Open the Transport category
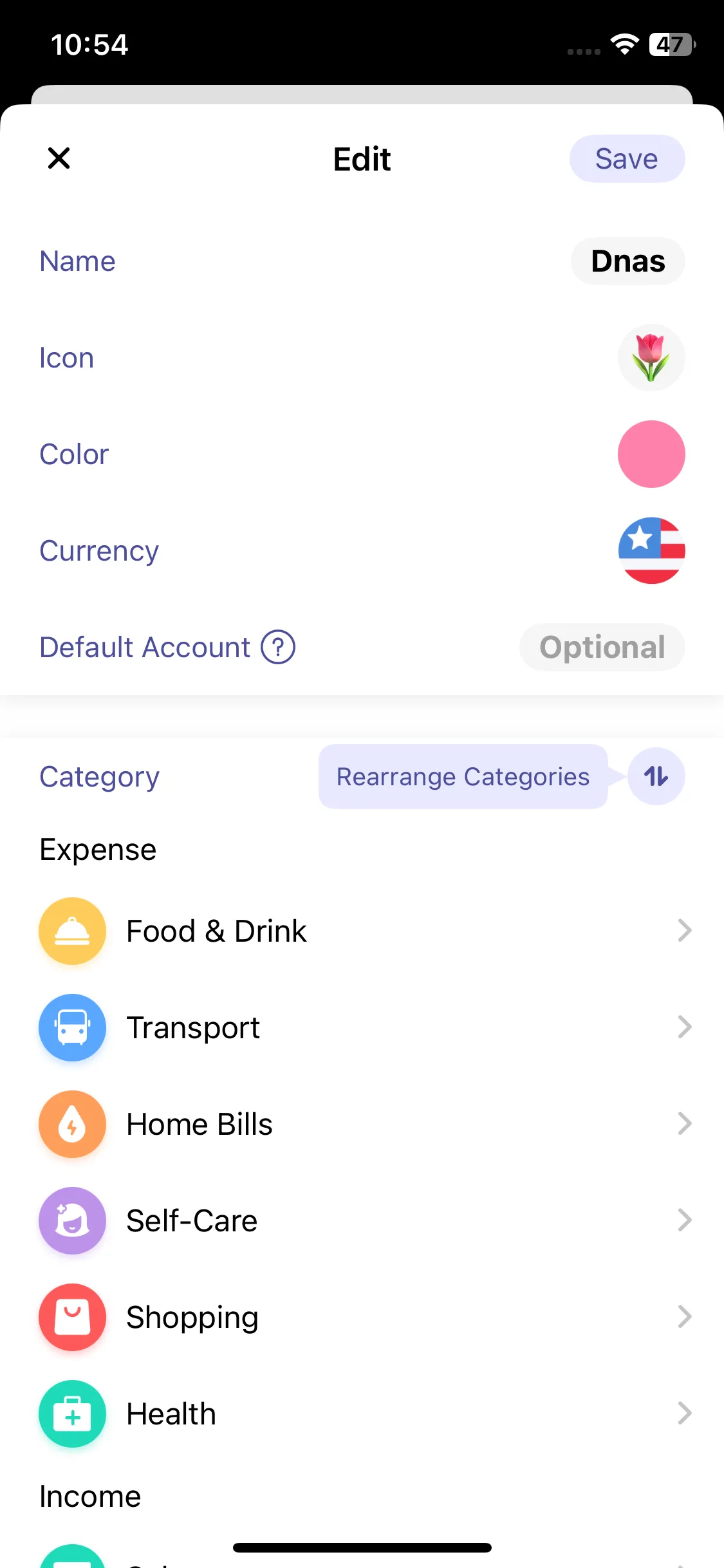This screenshot has height=1568, width=724. click(360, 1027)
